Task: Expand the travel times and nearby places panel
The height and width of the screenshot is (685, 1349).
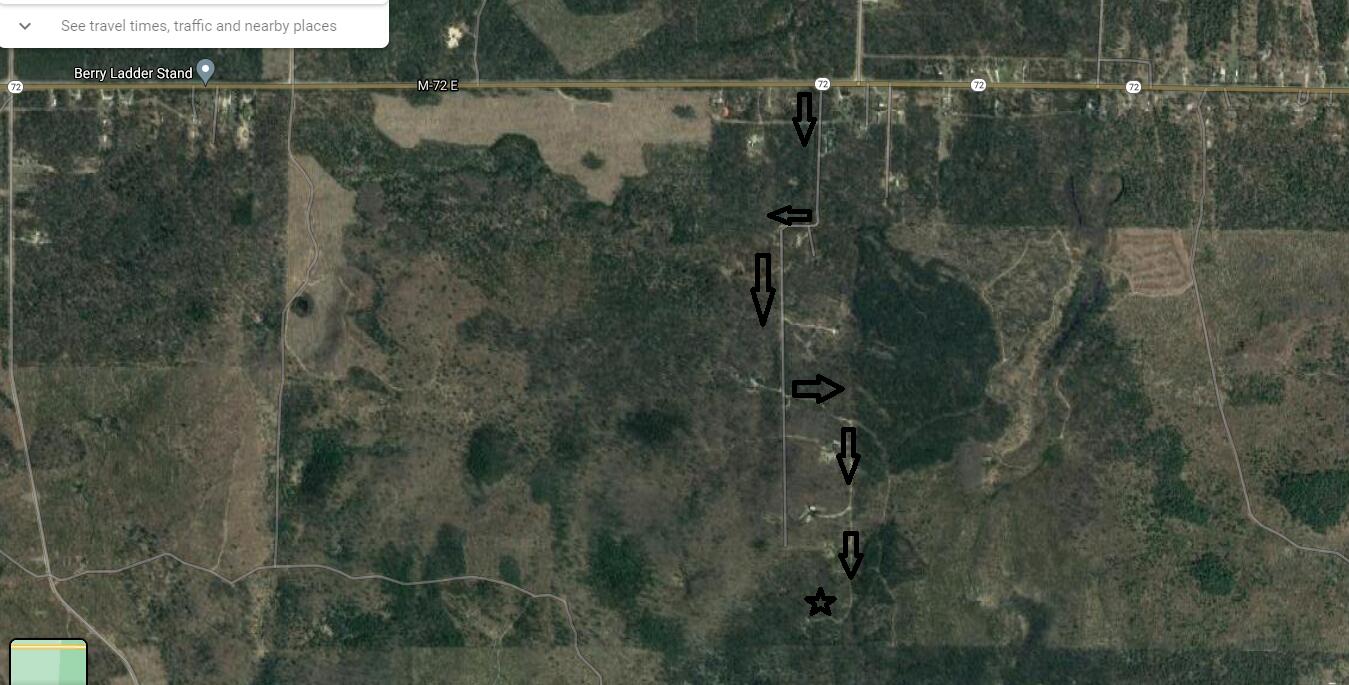Action: tap(26, 26)
